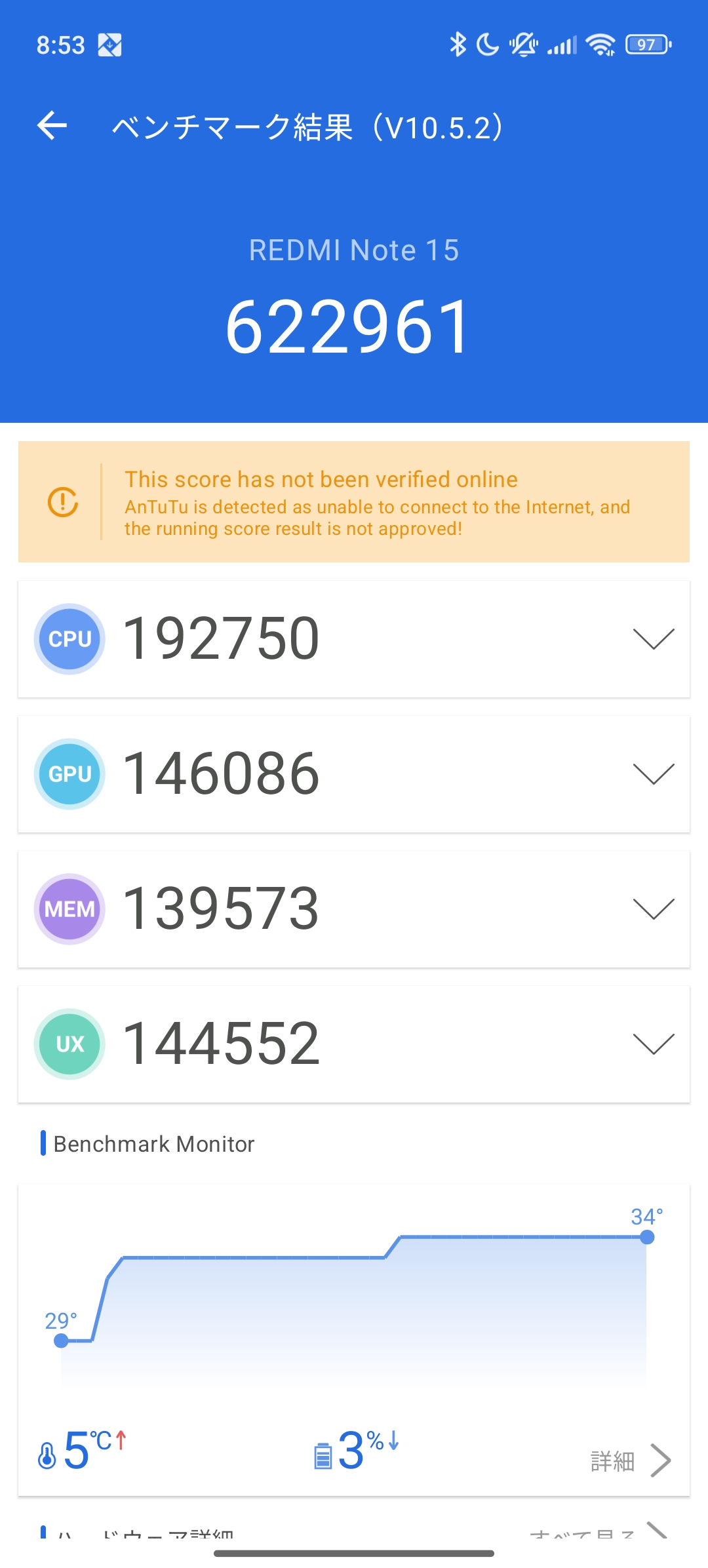The height and width of the screenshot is (1568, 708).
Task: Open Benchmark Monitor 詳細 details
Action: [630, 1460]
